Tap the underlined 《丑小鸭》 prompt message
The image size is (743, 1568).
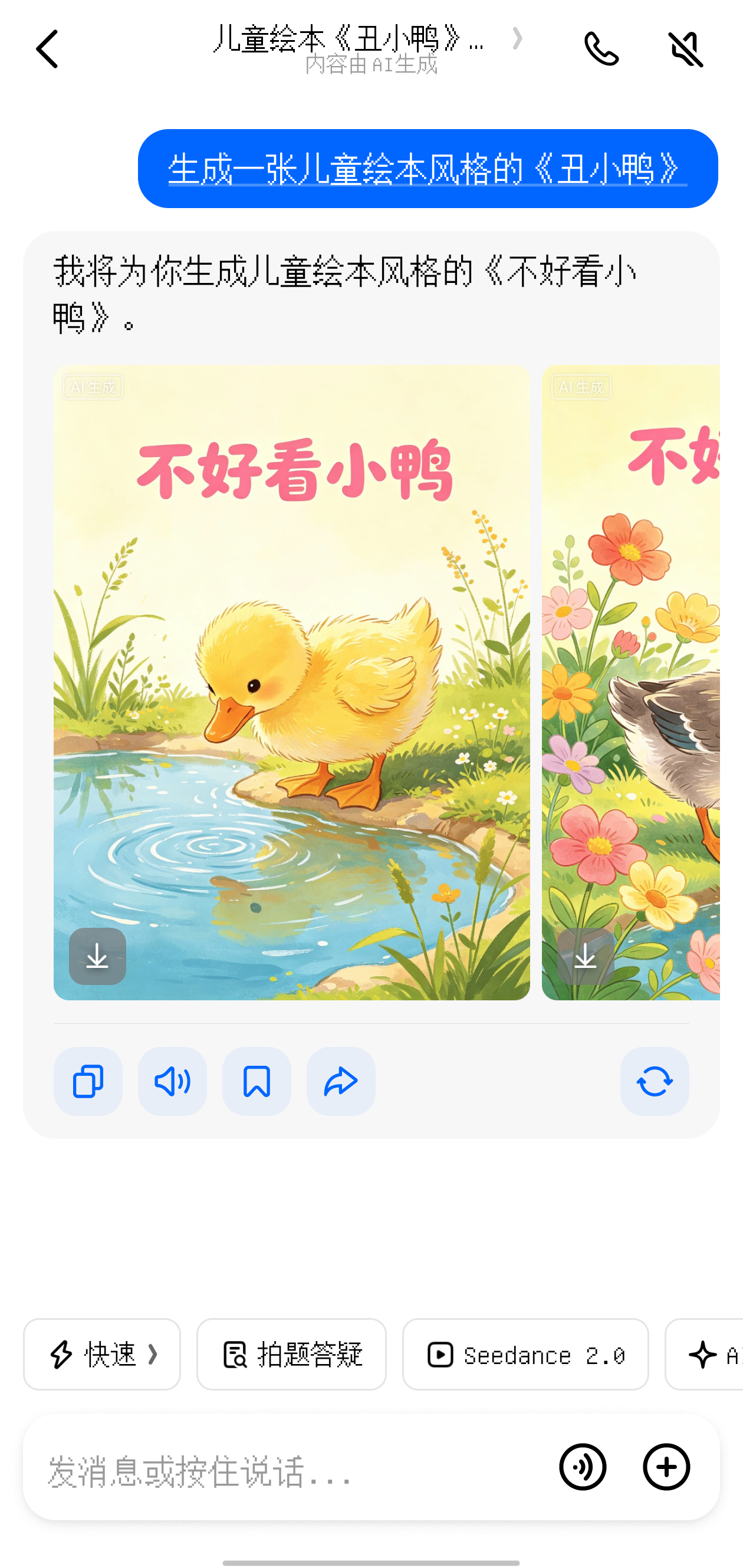click(x=428, y=169)
